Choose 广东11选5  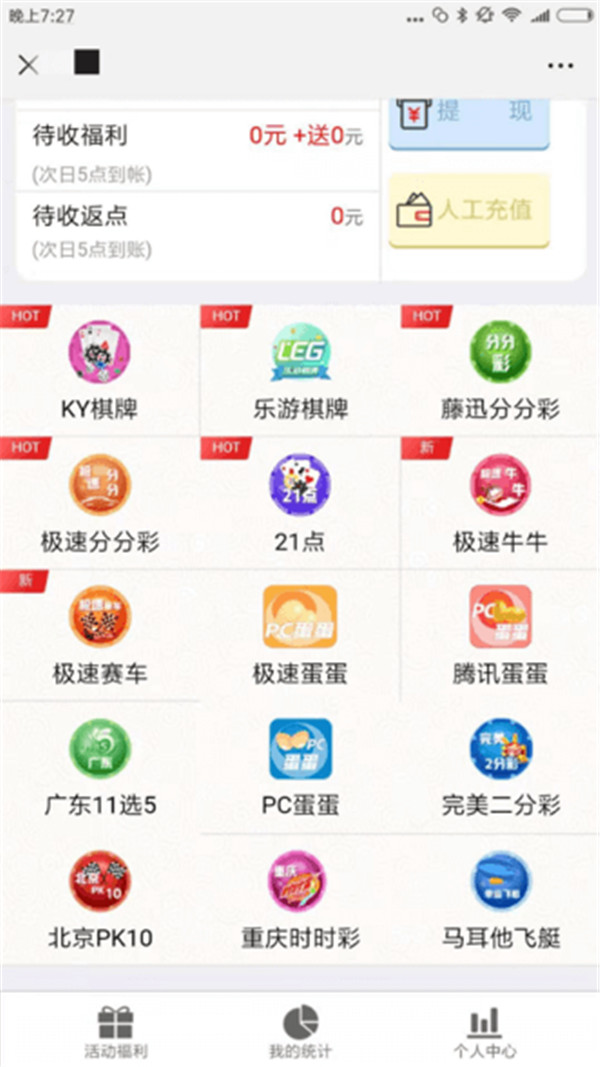click(99, 766)
